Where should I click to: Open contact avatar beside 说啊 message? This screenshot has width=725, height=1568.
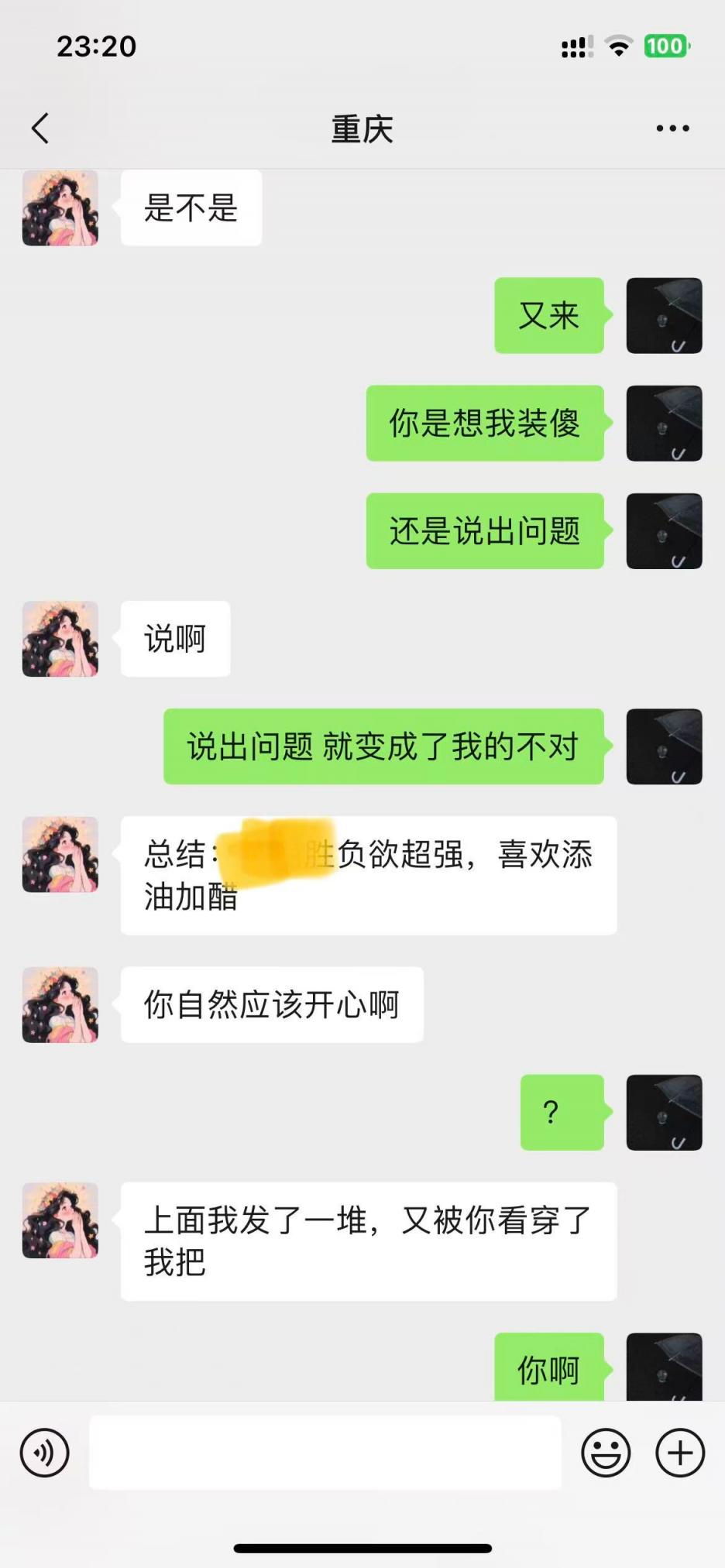pyautogui.click(x=60, y=639)
